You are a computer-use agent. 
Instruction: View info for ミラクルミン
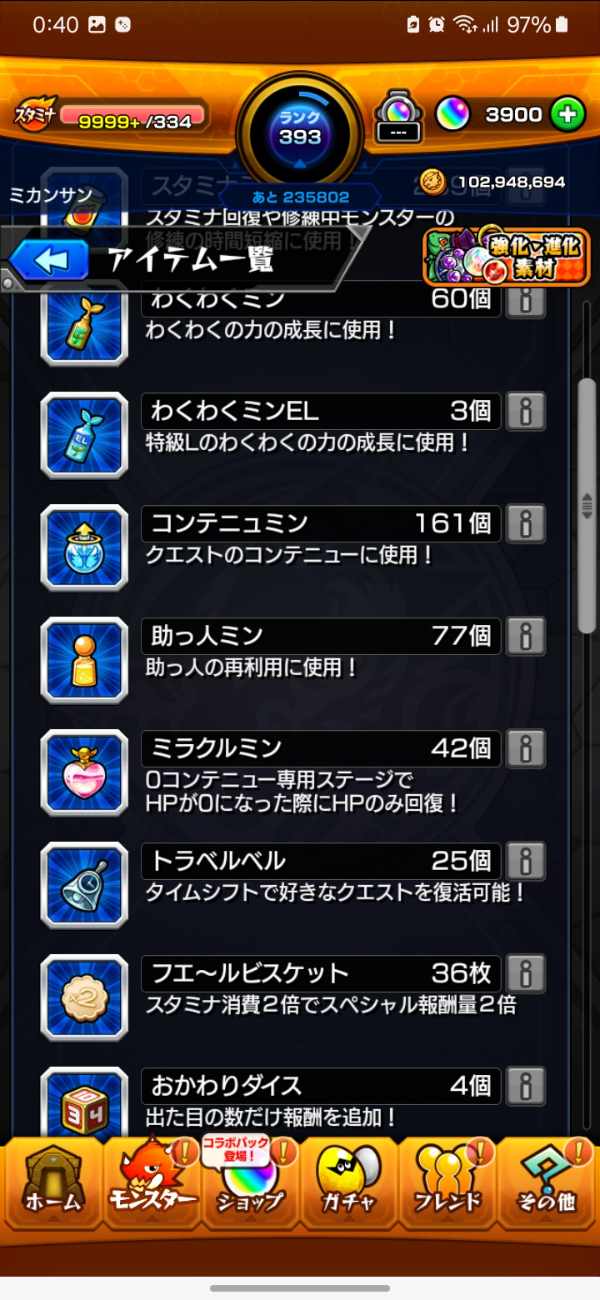pyautogui.click(x=526, y=748)
